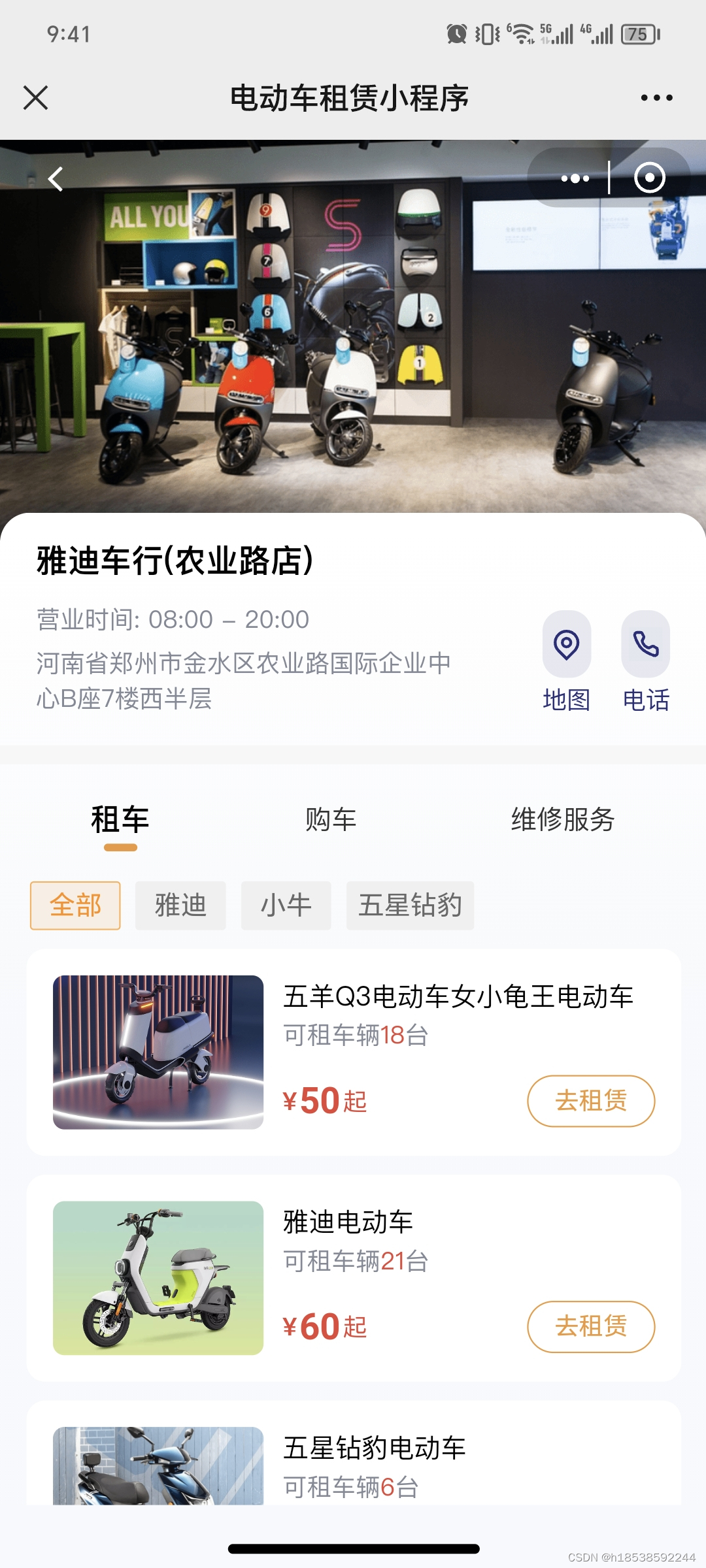Open the mini program capsule more options
Image resolution: width=706 pixels, height=1568 pixels.
575,178
